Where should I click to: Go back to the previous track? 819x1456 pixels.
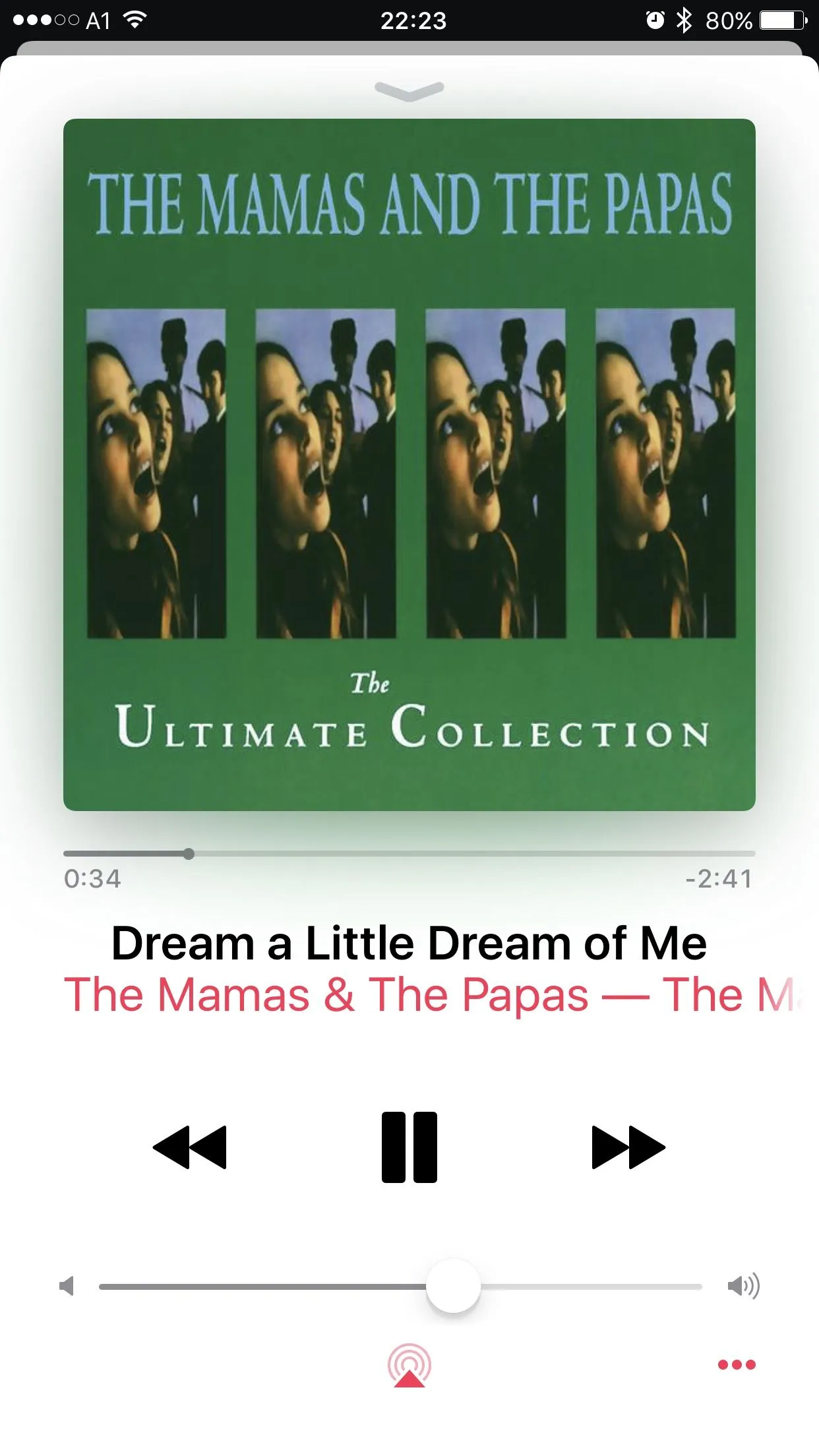click(190, 1147)
